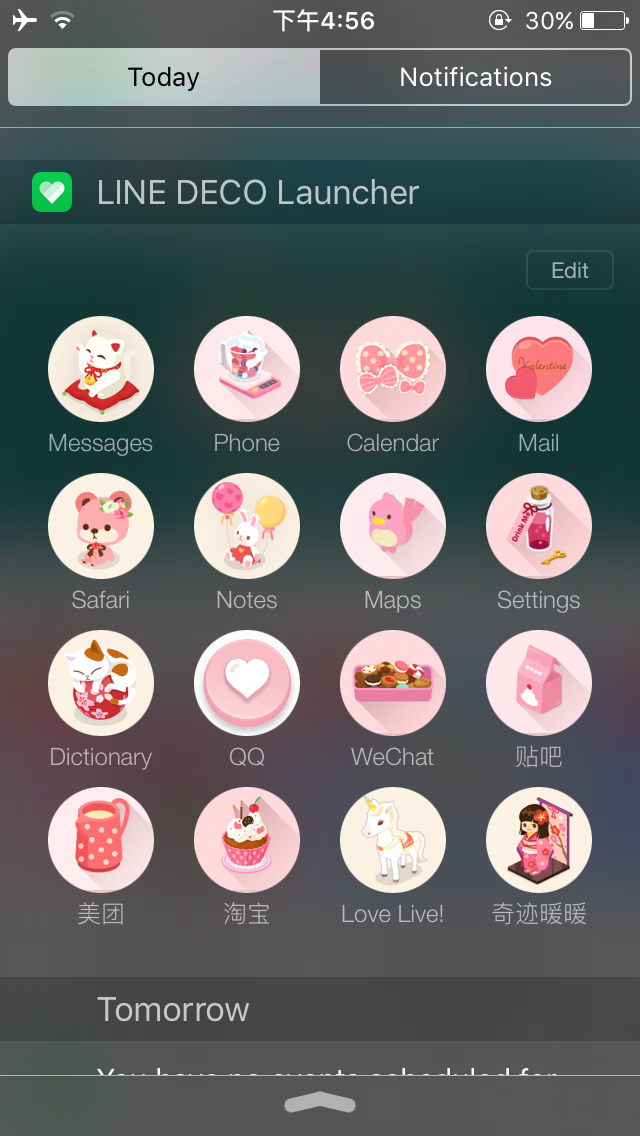This screenshot has height=1136, width=640.
Task: Open the Notes shortcut
Action: pyautogui.click(x=247, y=526)
